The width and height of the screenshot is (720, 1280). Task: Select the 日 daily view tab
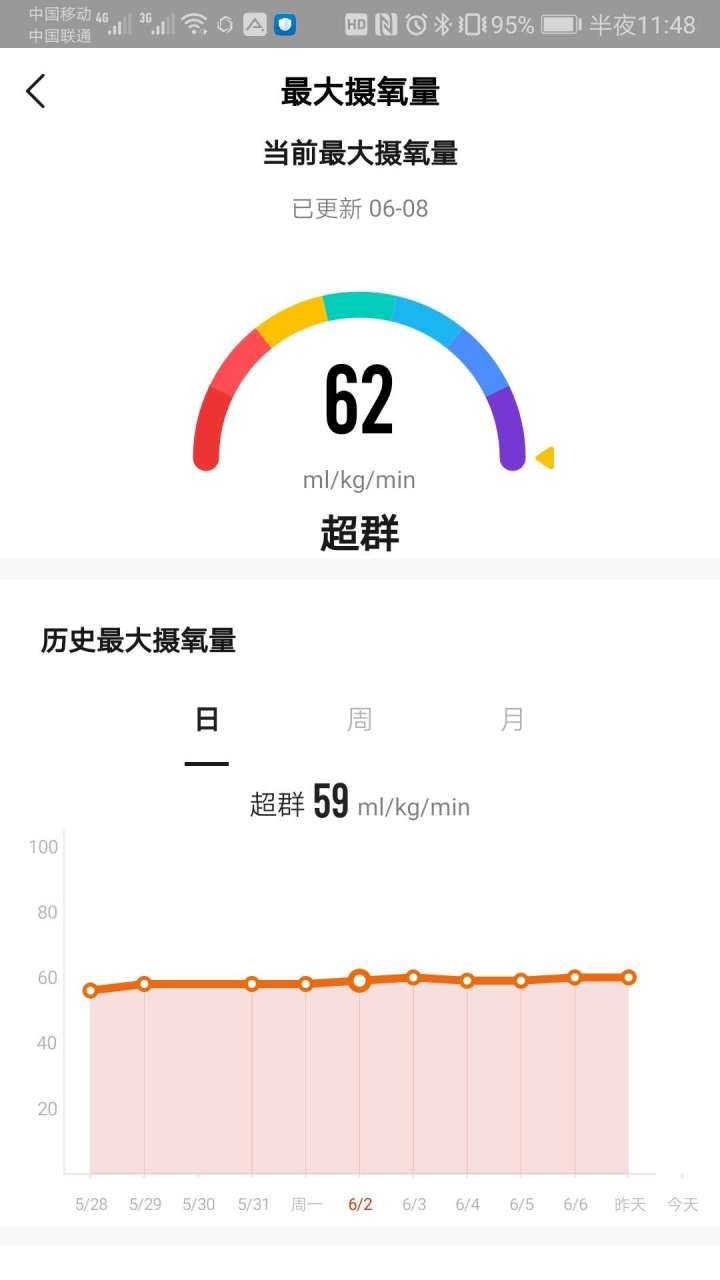tap(206, 718)
